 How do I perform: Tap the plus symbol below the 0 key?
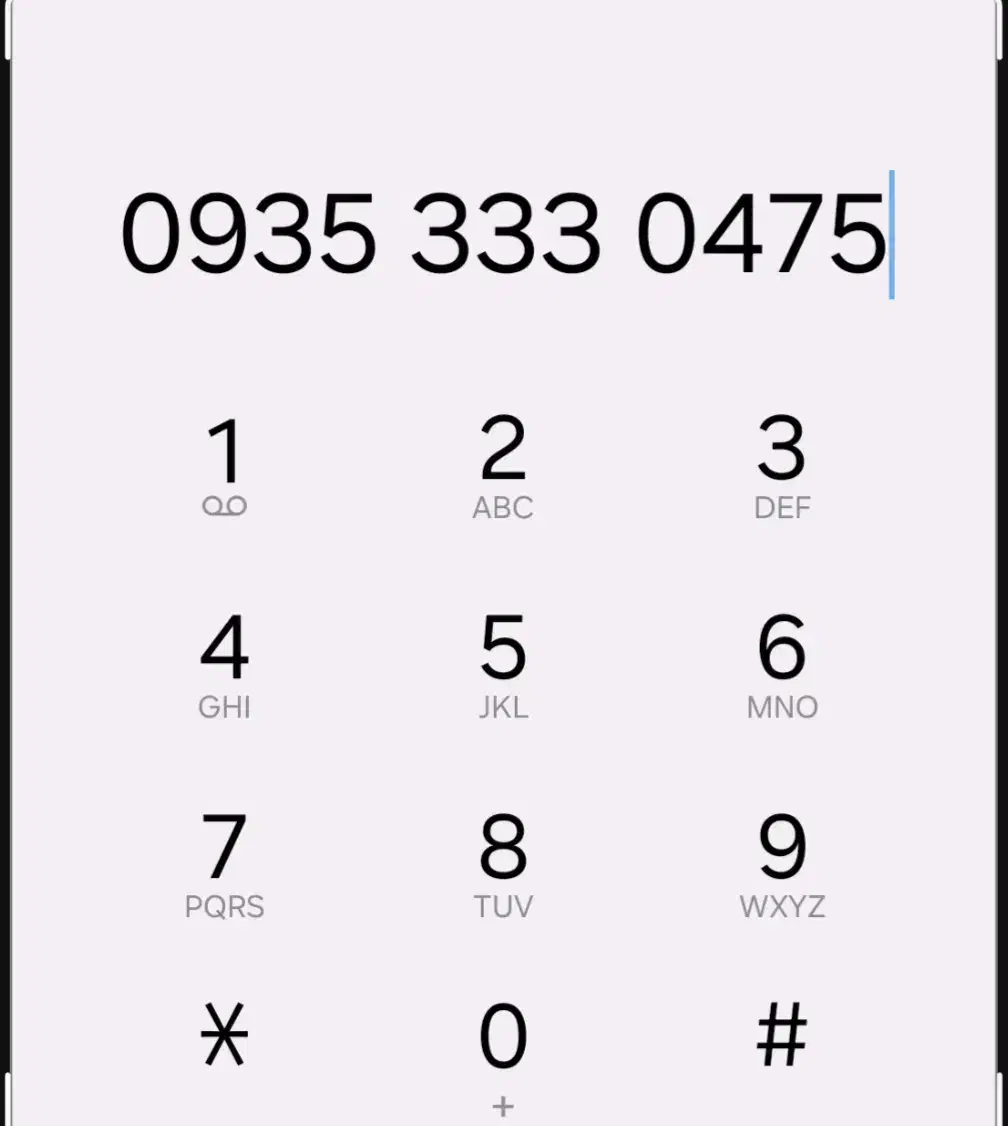tap(503, 1106)
